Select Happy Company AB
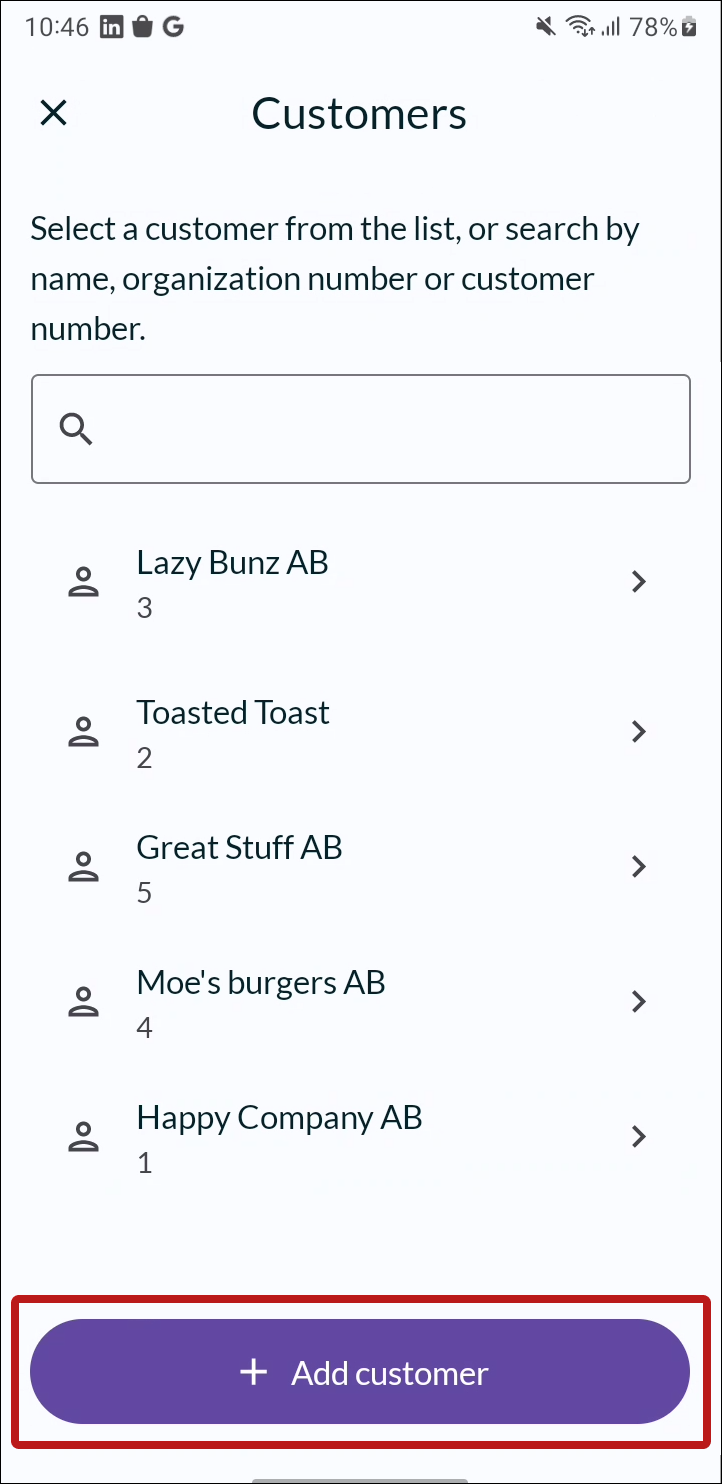 pyautogui.click(x=361, y=1137)
